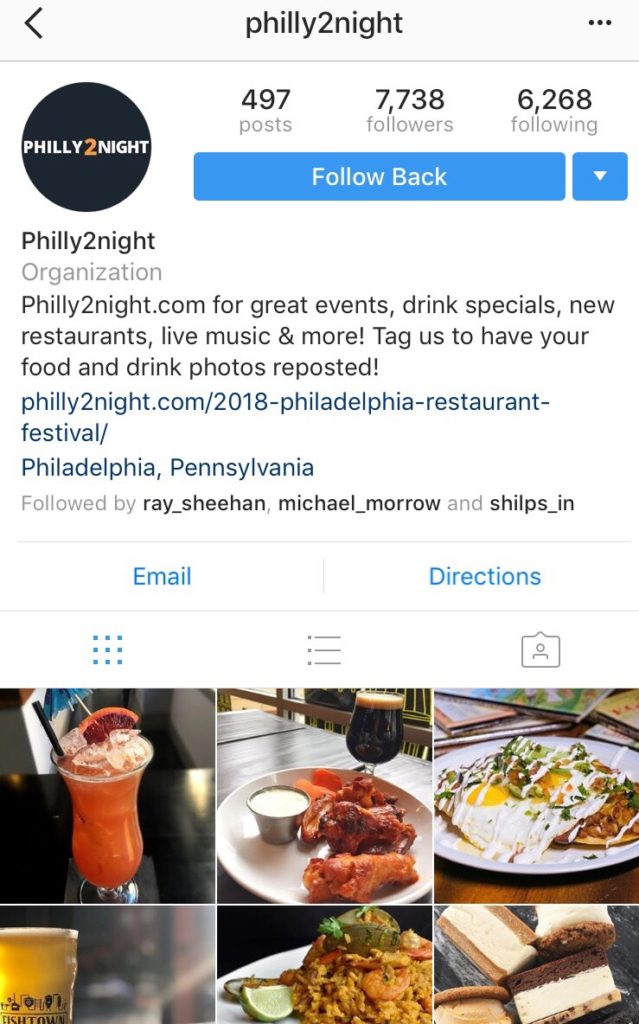Switch to list view tab
The width and height of the screenshot is (639, 1024).
click(x=324, y=650)
